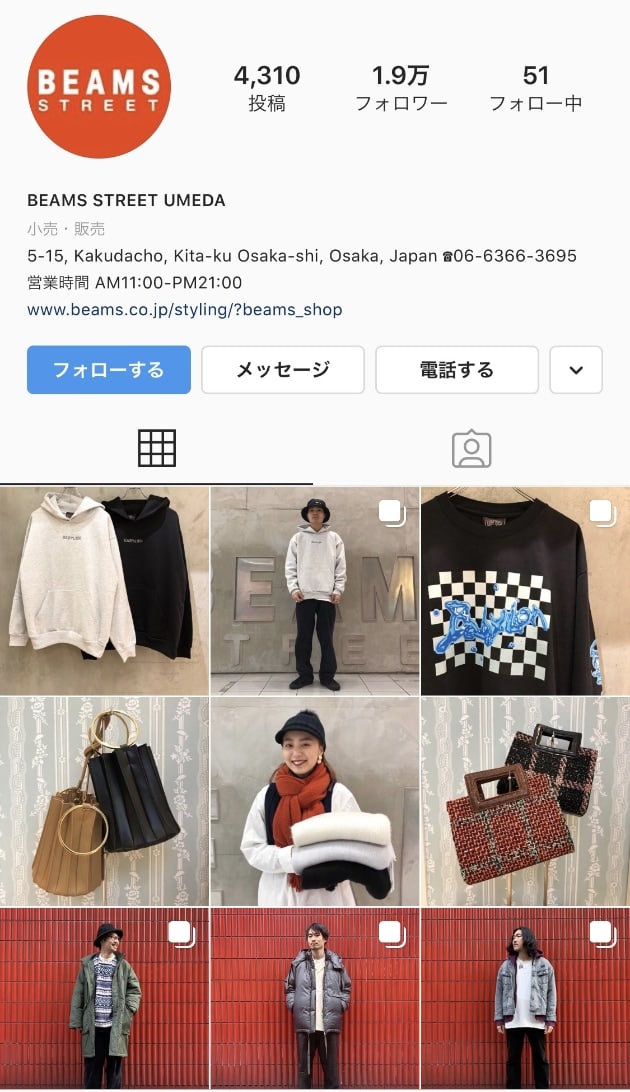
Task: View the 1.9万 followers list
Action: [401, 87]
